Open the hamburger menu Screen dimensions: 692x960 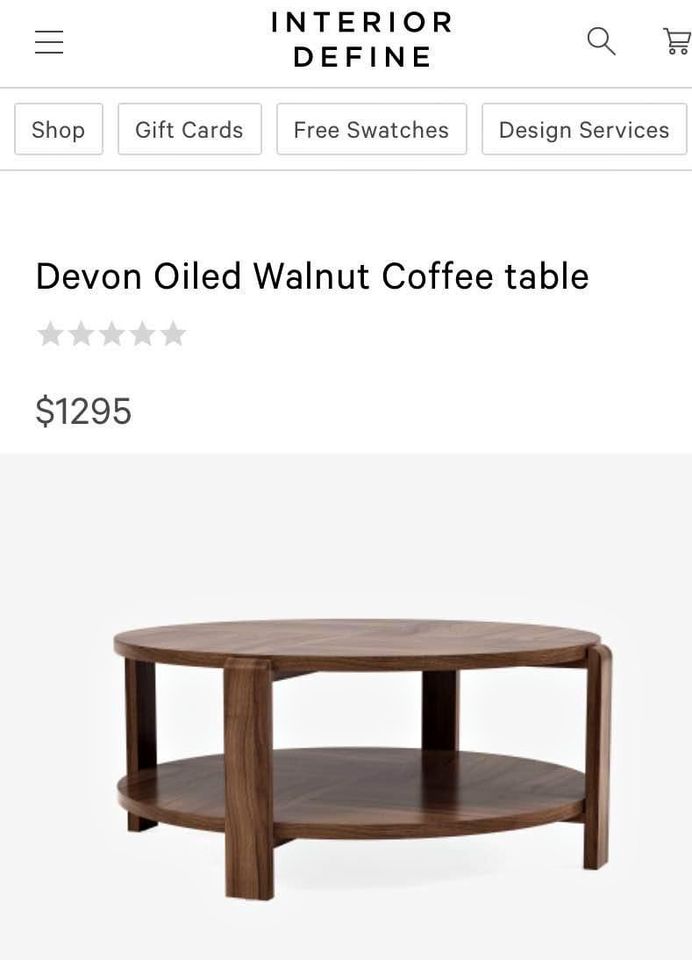point(49,42)
